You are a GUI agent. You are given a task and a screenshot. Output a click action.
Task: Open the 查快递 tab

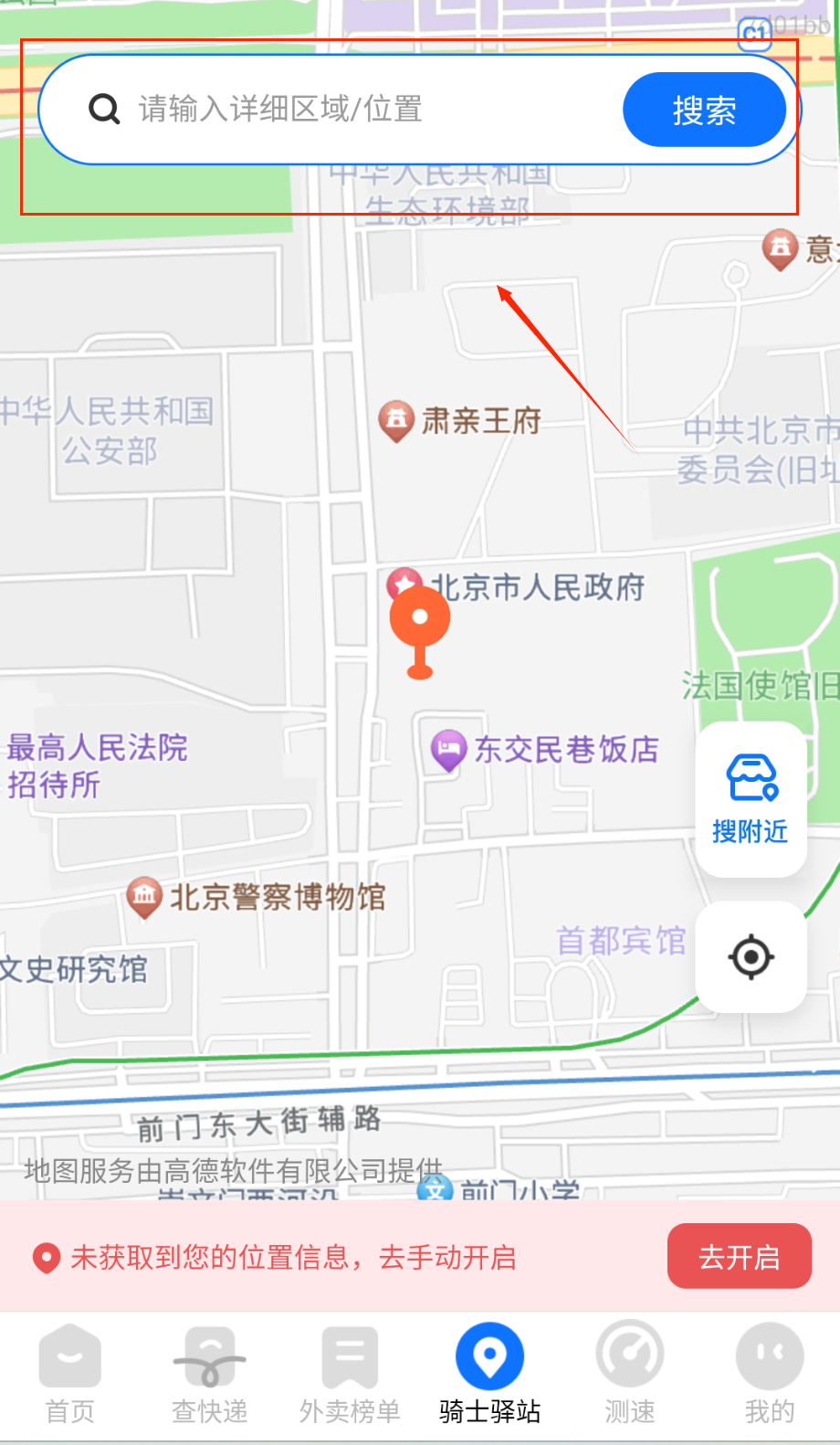[210, 1375]
